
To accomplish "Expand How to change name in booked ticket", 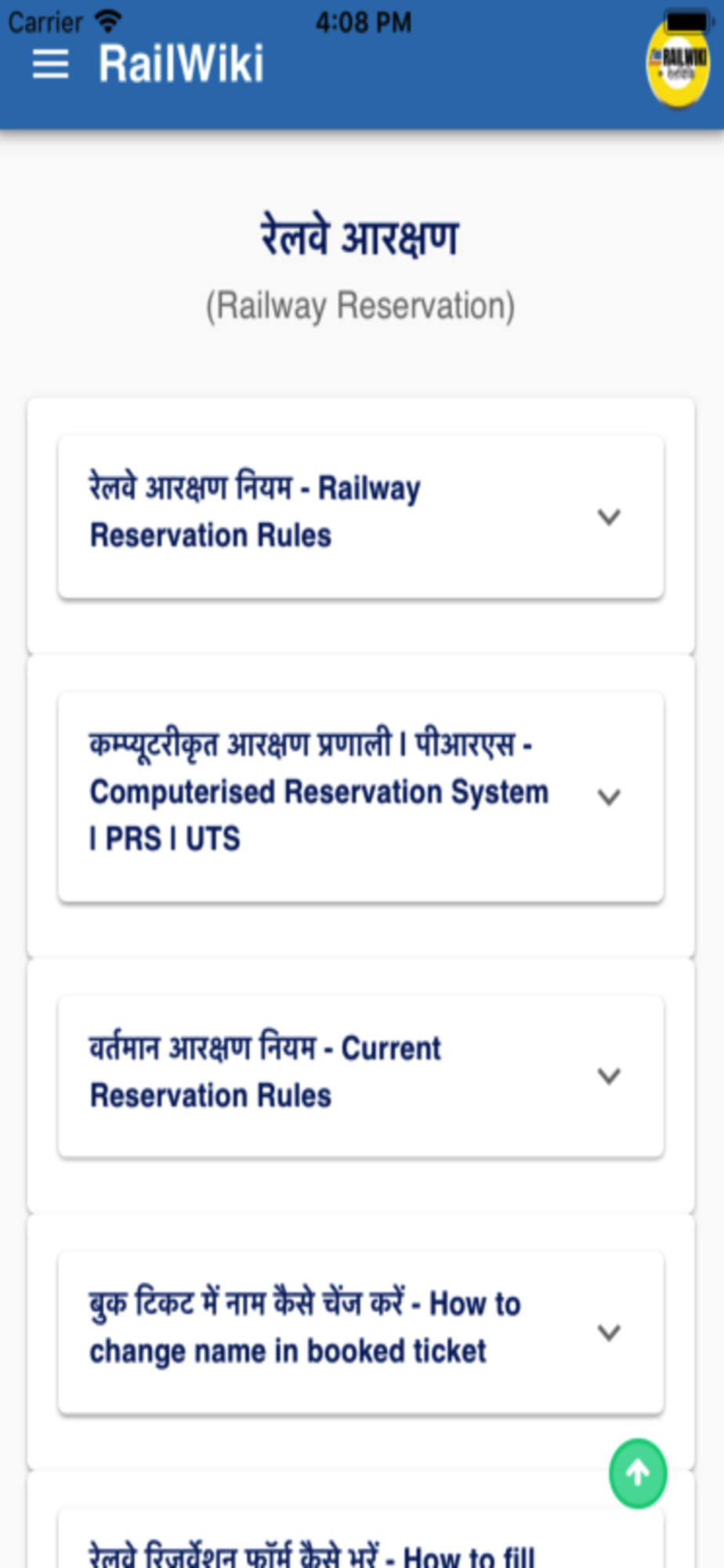I will pyautogui.click(x=361, y=1332).
